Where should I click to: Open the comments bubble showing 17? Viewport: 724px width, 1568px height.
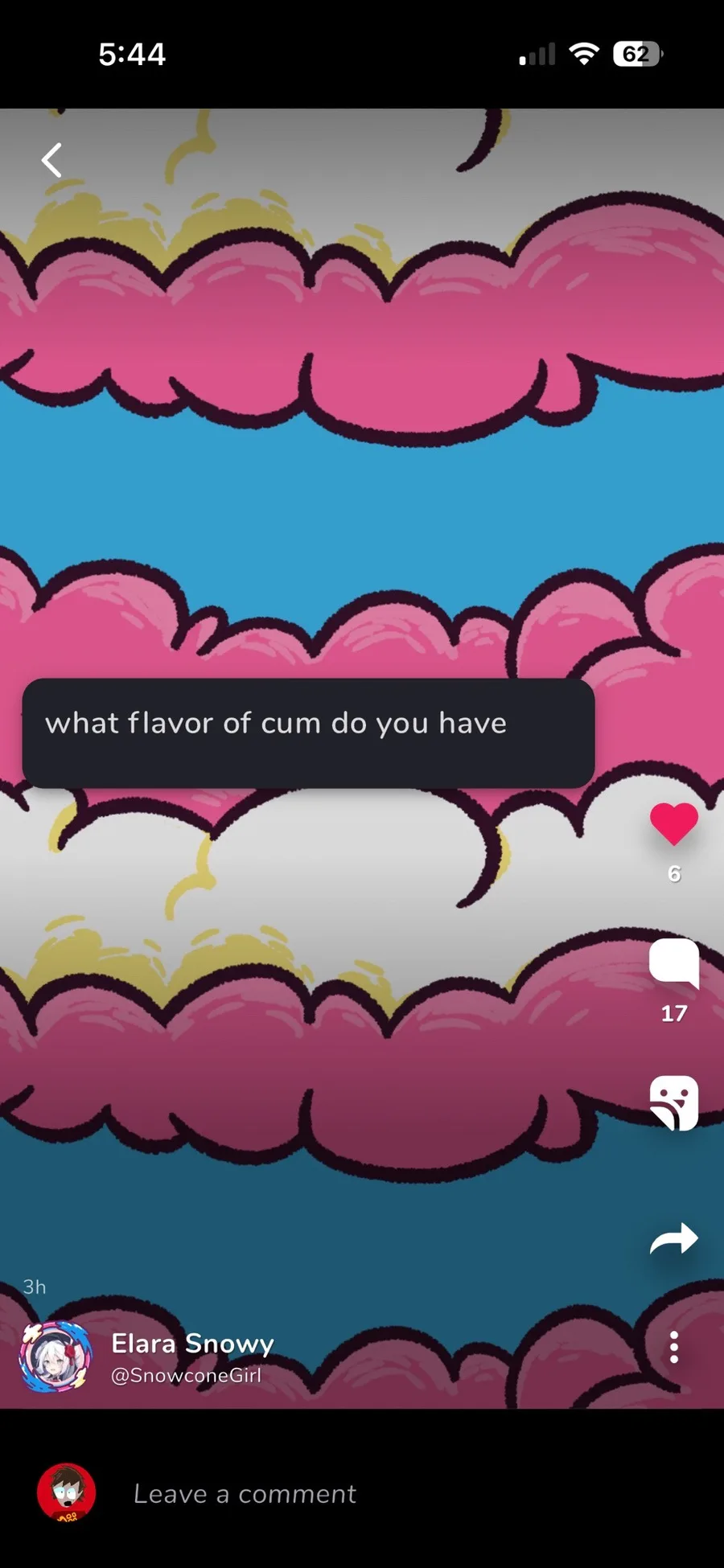[x=674, y=963]
